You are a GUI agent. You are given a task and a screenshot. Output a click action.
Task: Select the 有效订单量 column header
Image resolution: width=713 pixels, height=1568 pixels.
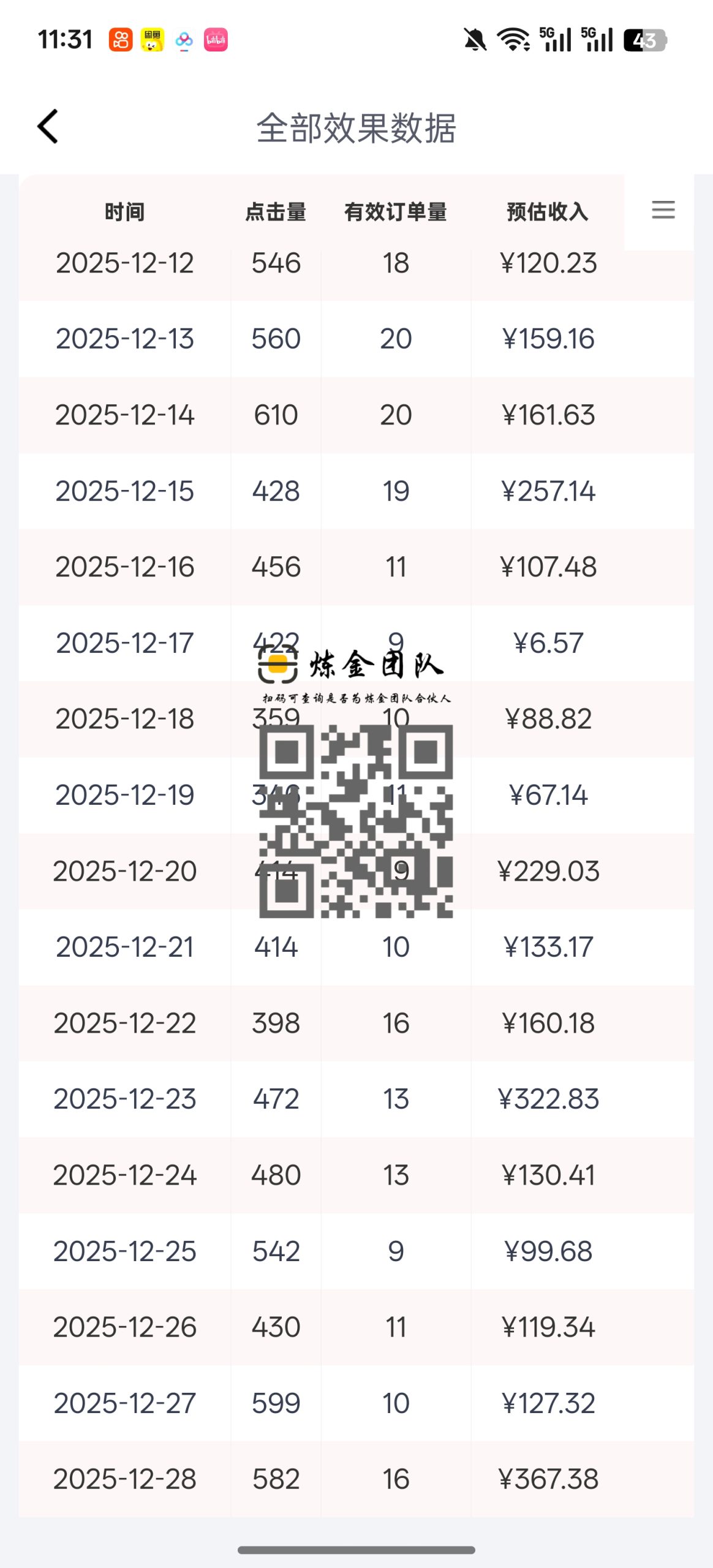[x=395, y=212]
